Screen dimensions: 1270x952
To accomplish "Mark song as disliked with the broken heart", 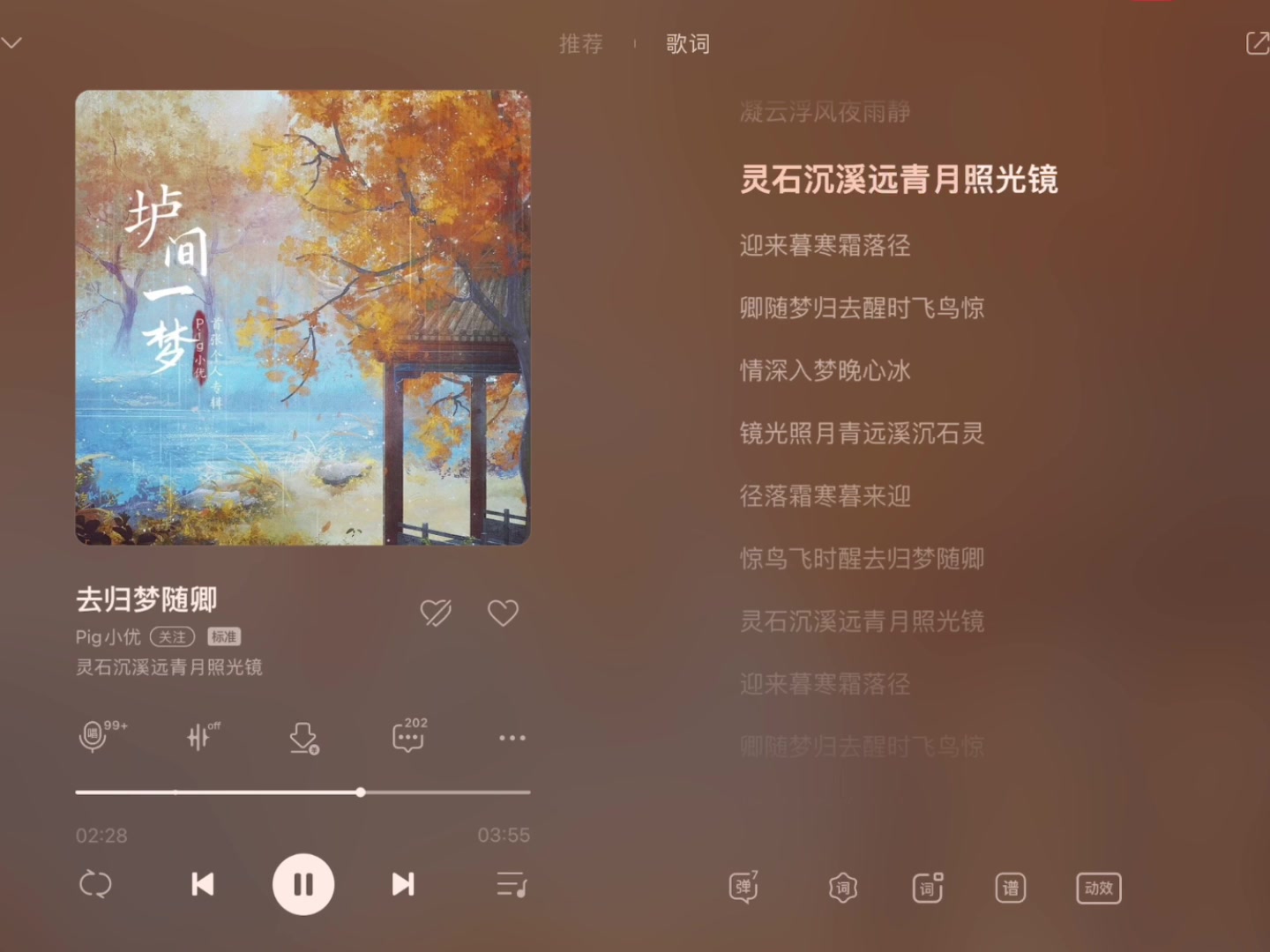I will click(436, 613).
